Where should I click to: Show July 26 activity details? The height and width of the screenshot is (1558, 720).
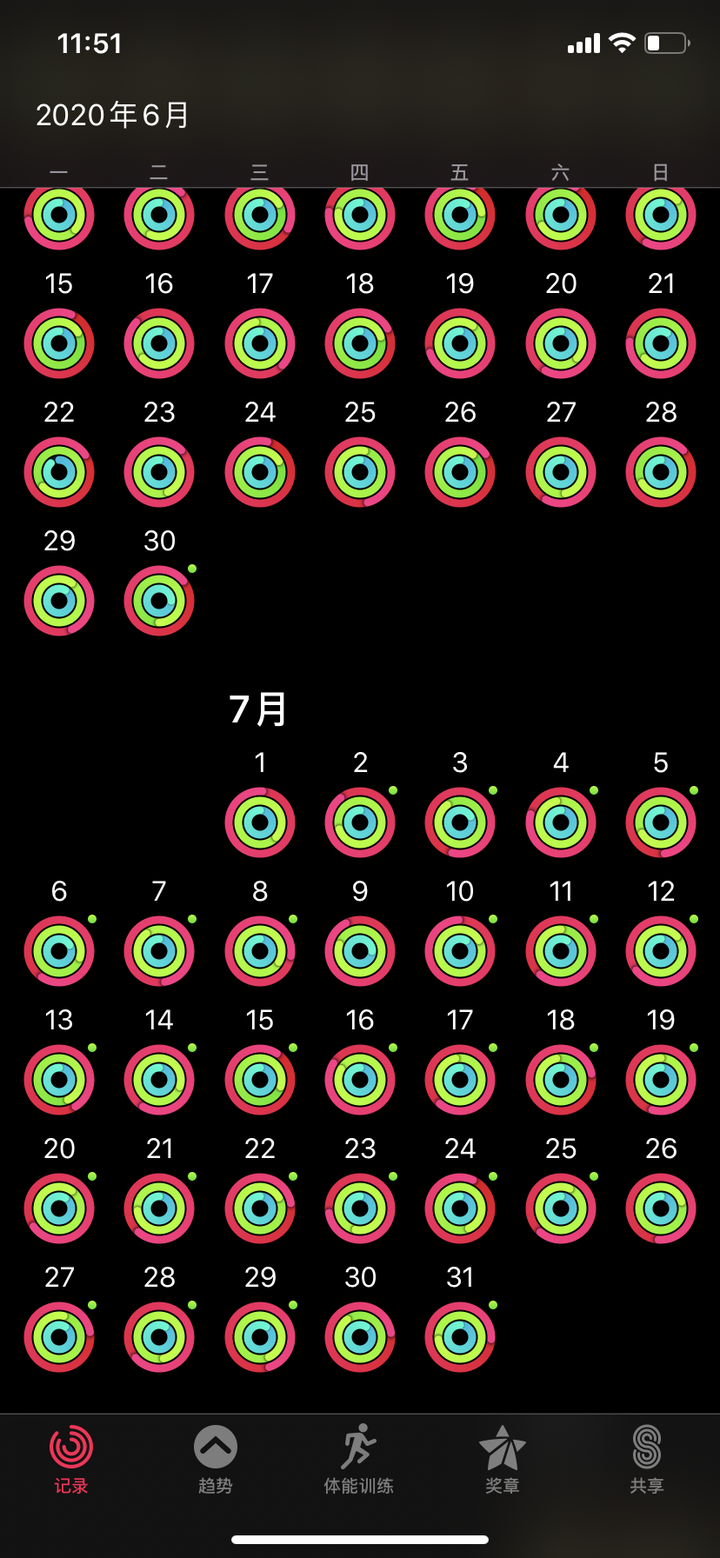click(660, 1208)
